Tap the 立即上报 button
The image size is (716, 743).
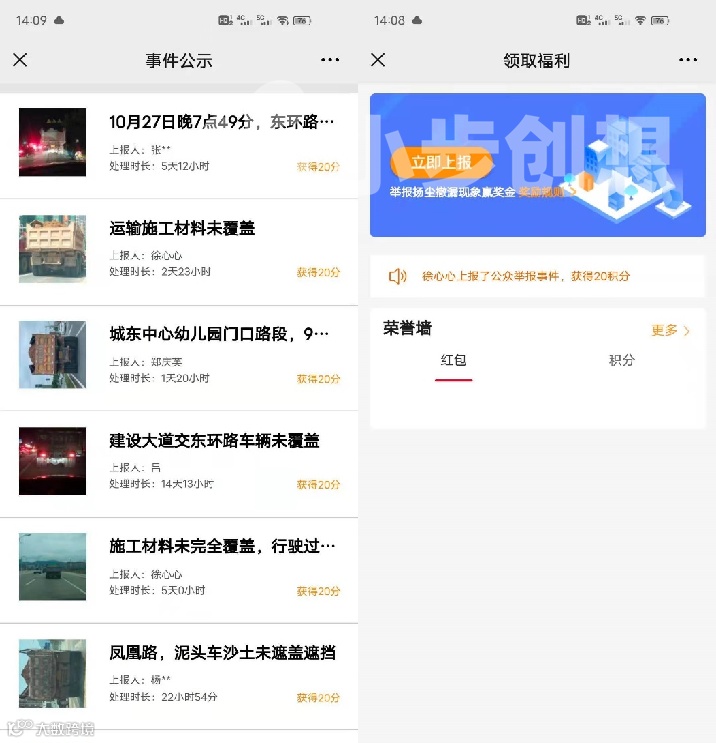429,162
